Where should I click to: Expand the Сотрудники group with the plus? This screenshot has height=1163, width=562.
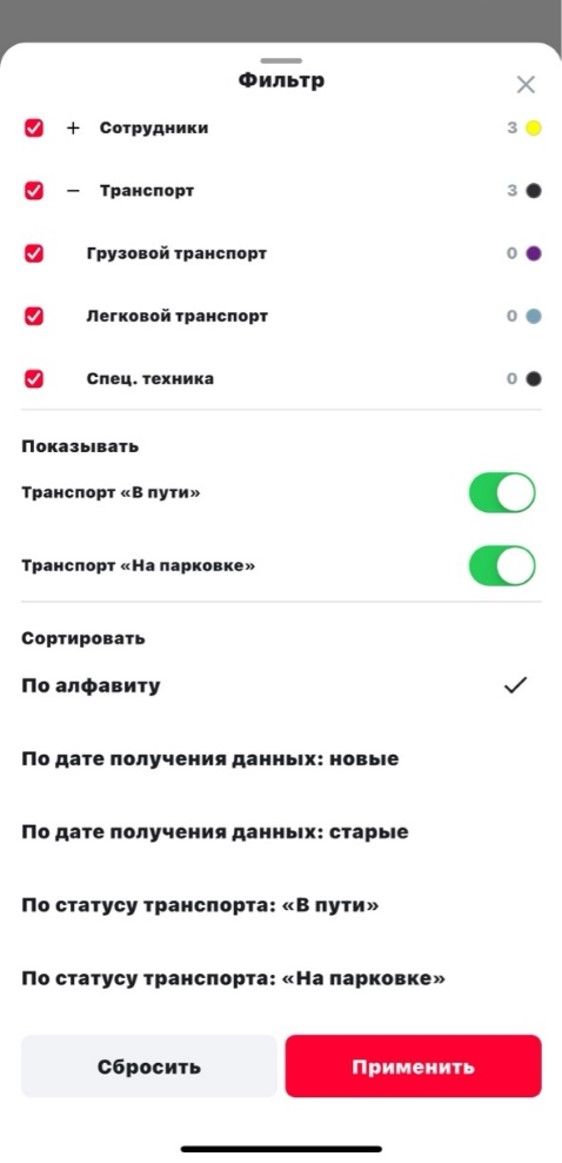click(73, 128)
